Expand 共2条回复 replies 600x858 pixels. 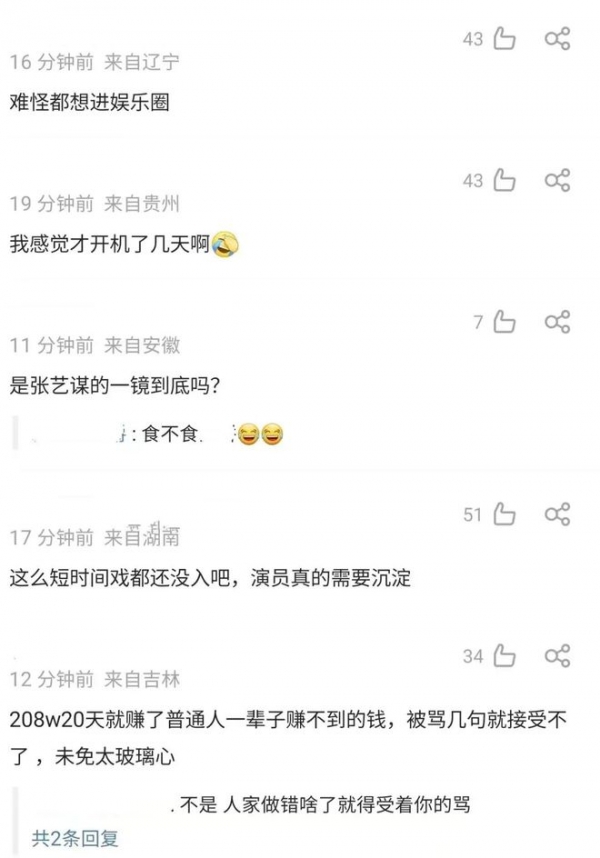(75, 838)
